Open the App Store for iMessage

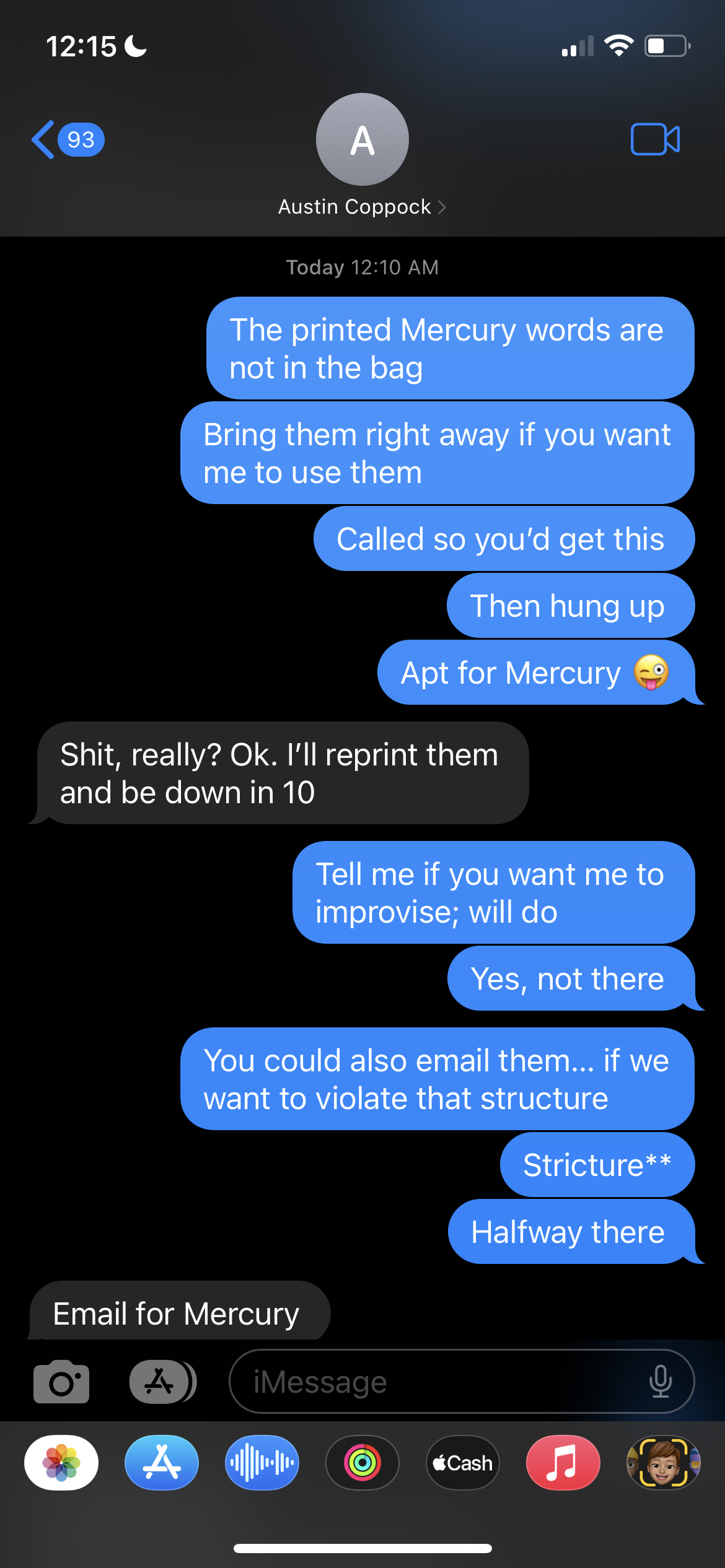162,1463
